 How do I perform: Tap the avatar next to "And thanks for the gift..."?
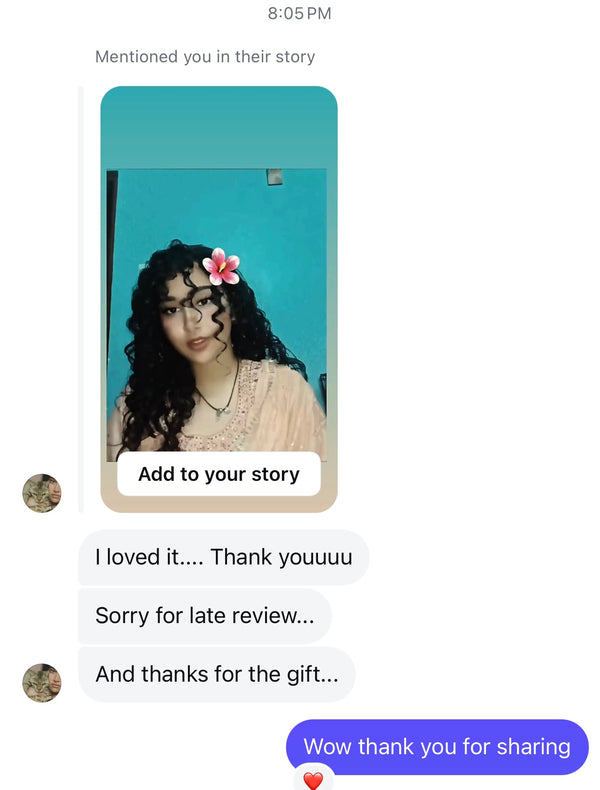point(42,682)
